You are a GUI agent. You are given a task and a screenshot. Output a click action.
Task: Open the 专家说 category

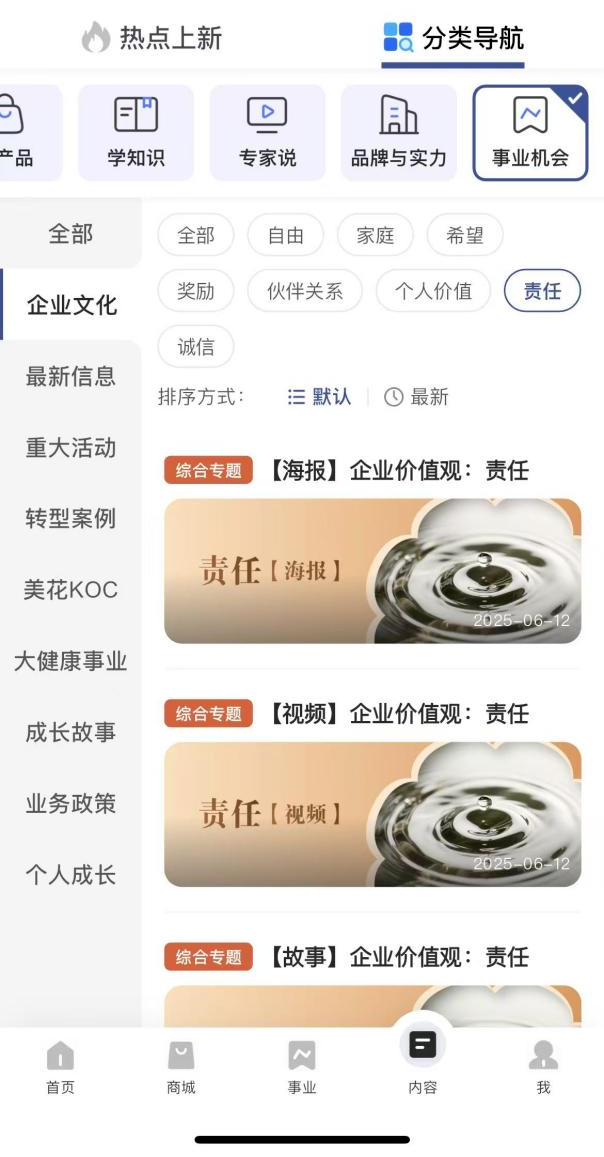point(267,132)
